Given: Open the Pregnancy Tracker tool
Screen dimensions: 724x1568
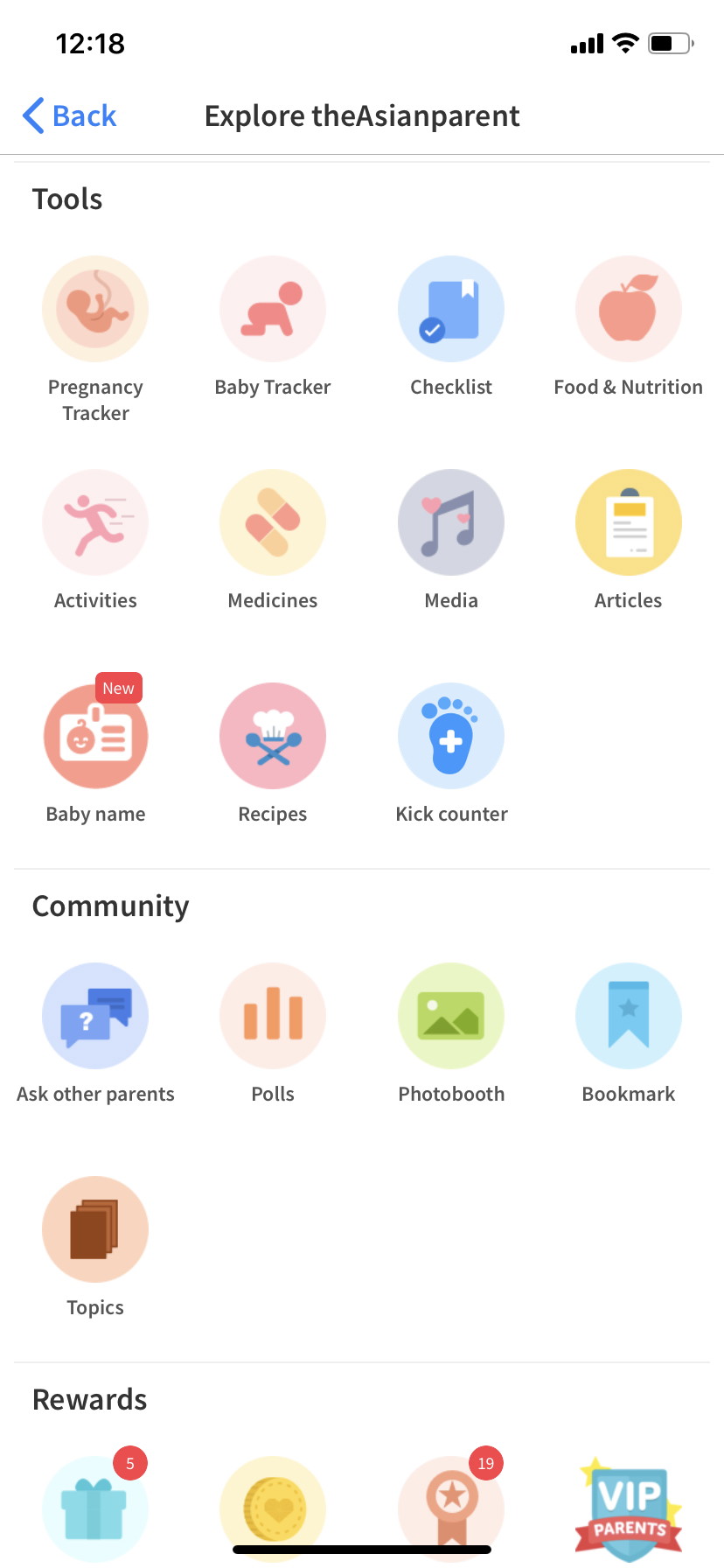Looking at the screenshot, I should pos(95,310).
